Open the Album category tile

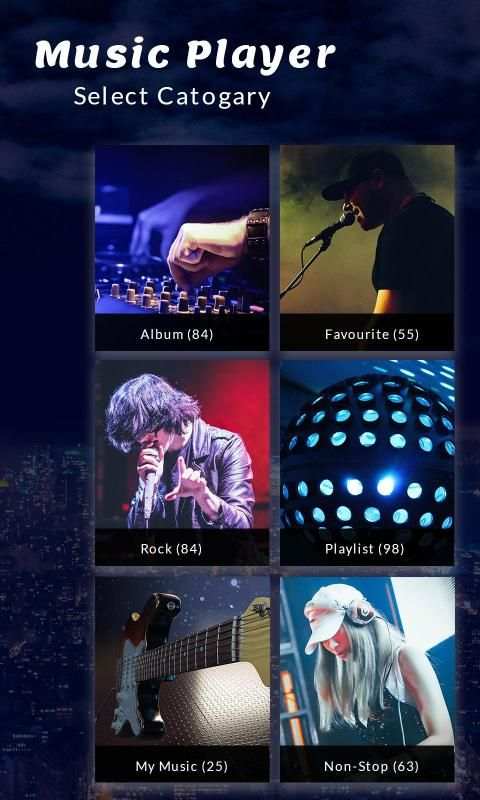(182, 248)
